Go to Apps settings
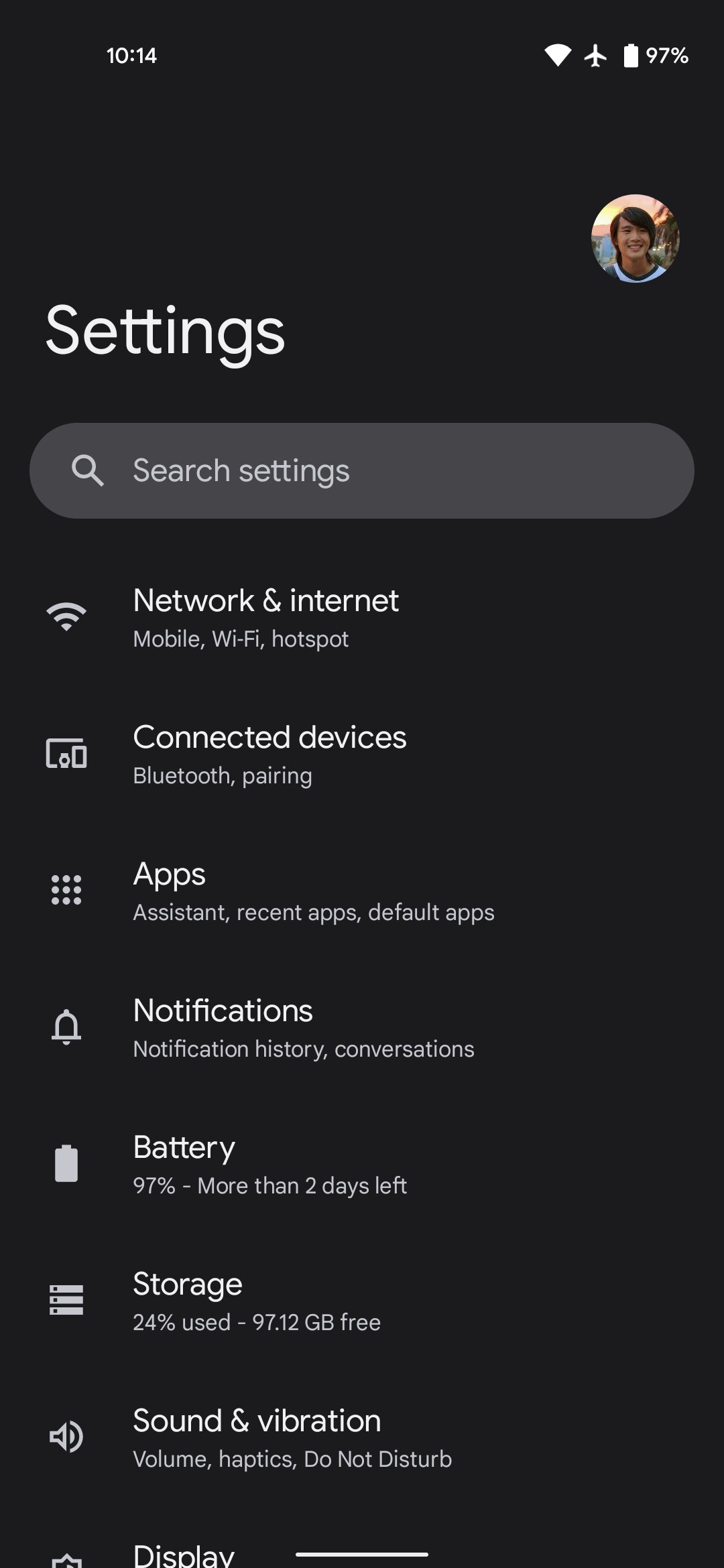Screen dimensions: 724x1568 [x=362, y=891]
